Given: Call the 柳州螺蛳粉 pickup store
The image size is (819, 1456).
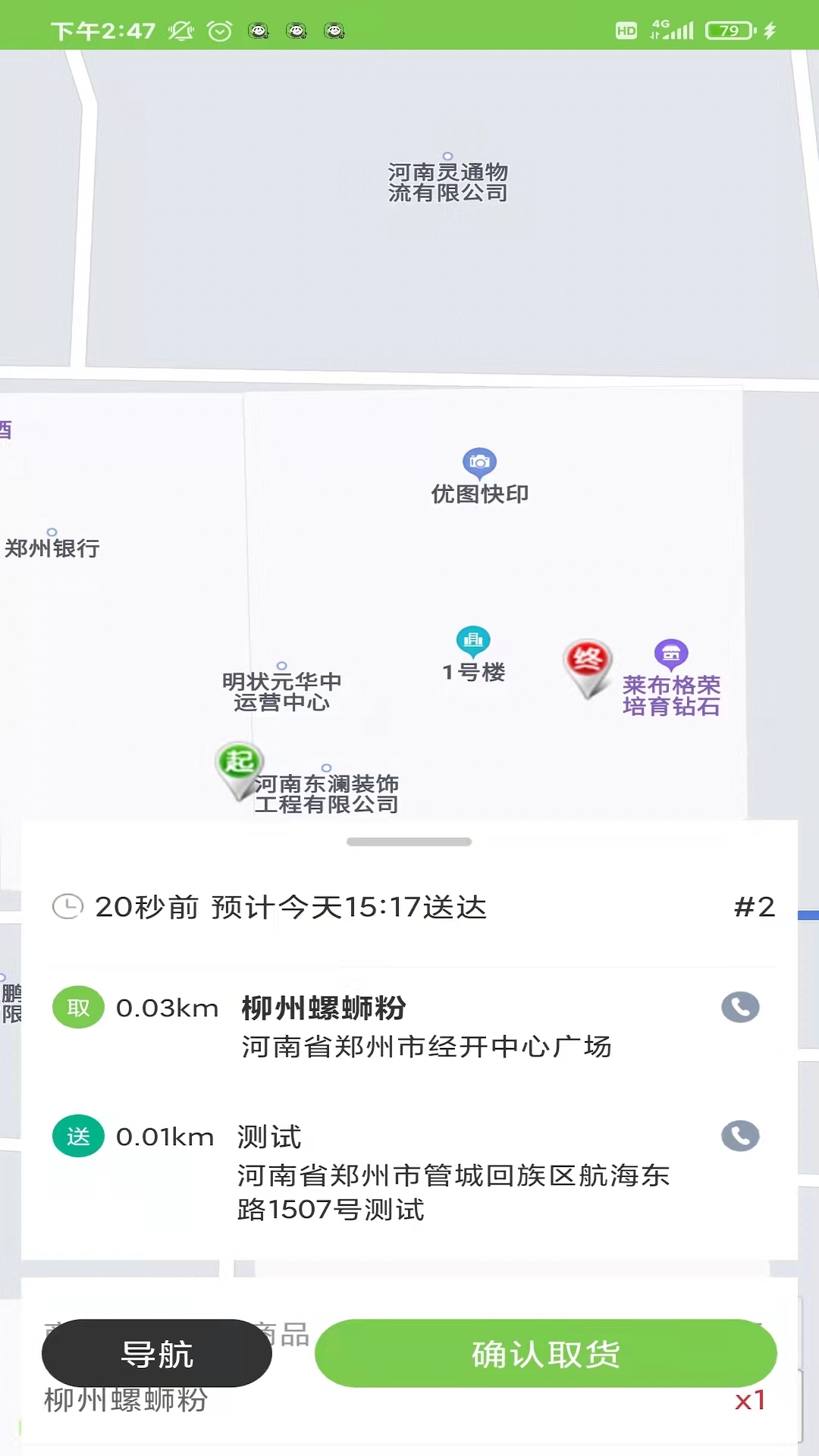Looking at the screenshot, I should [739, 1007].
